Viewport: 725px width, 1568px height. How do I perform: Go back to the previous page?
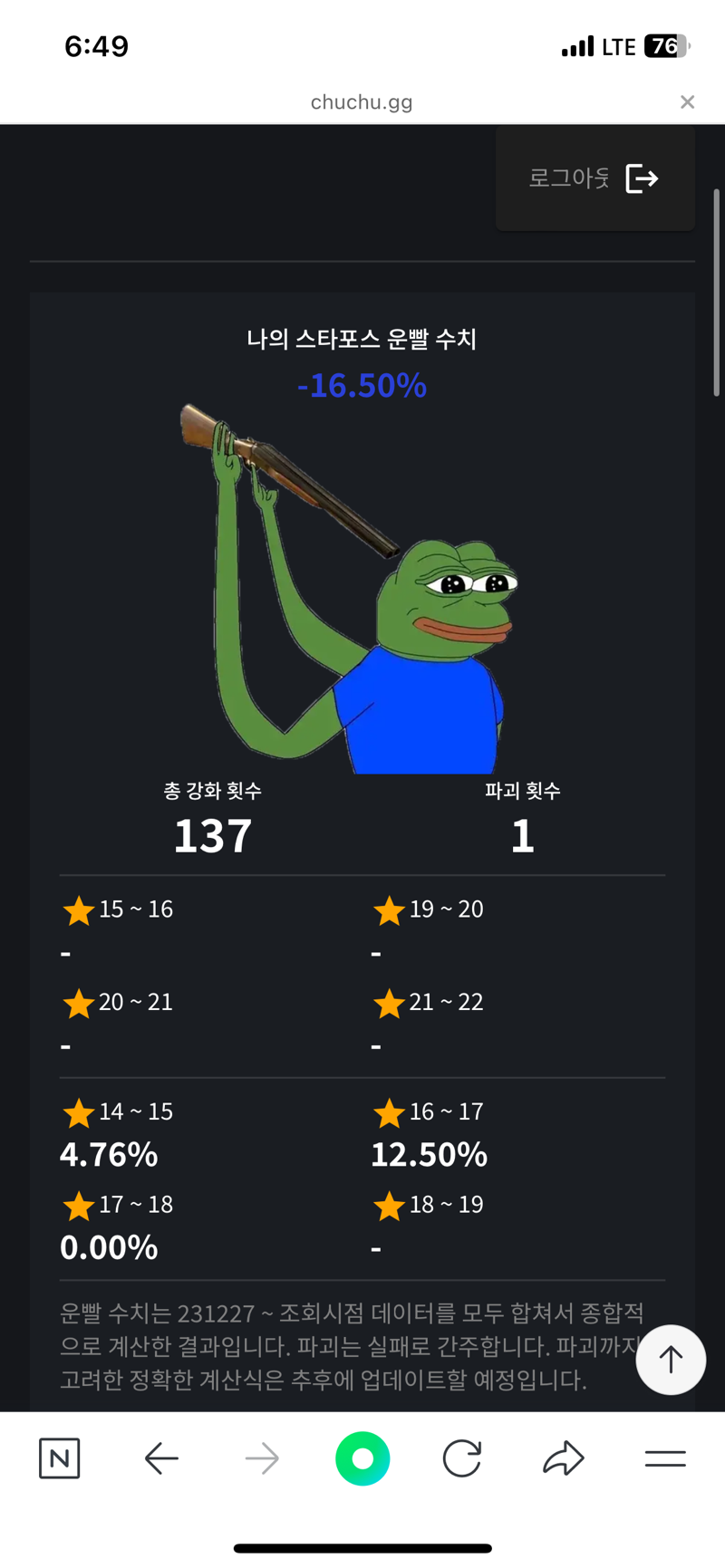point(161,1458)
